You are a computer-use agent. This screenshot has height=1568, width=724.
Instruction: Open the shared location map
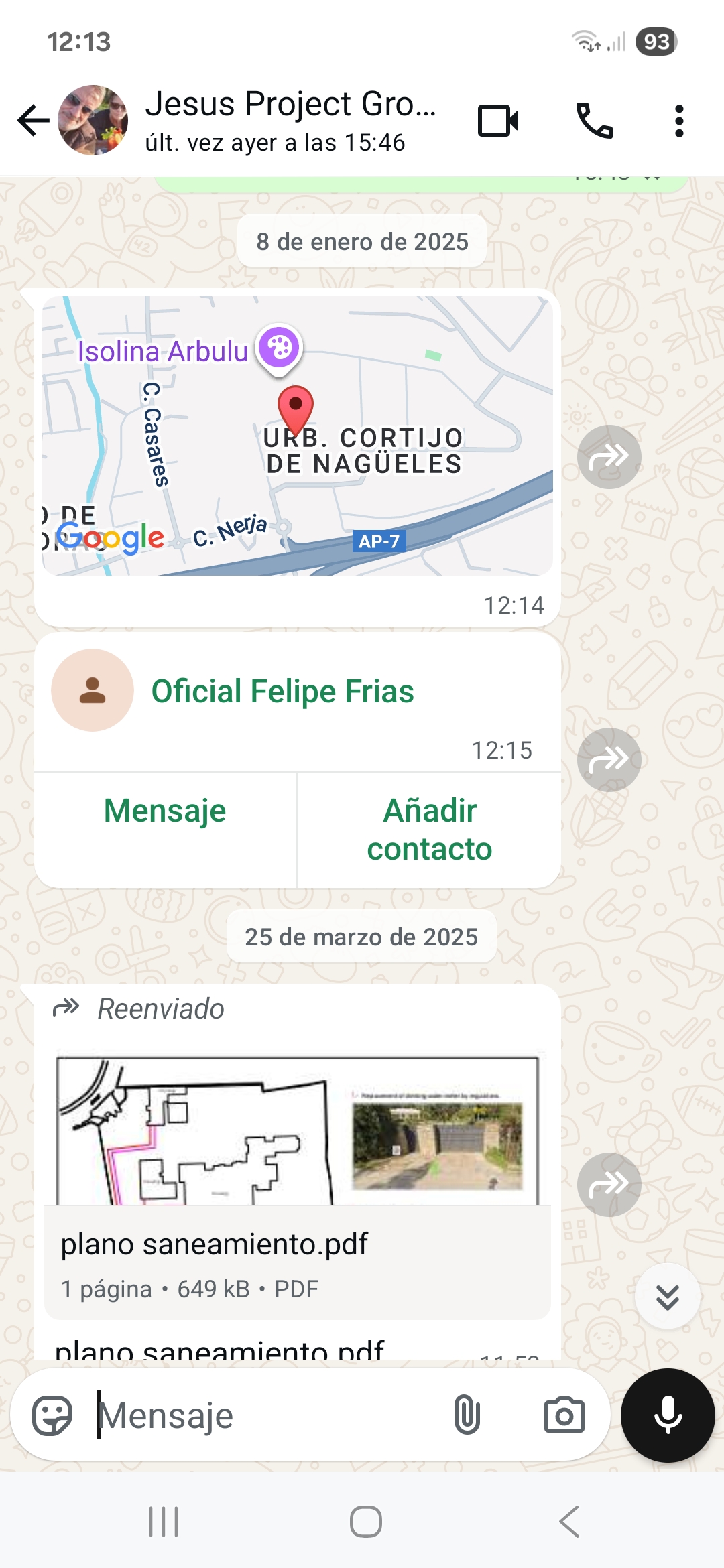point(298,436)
